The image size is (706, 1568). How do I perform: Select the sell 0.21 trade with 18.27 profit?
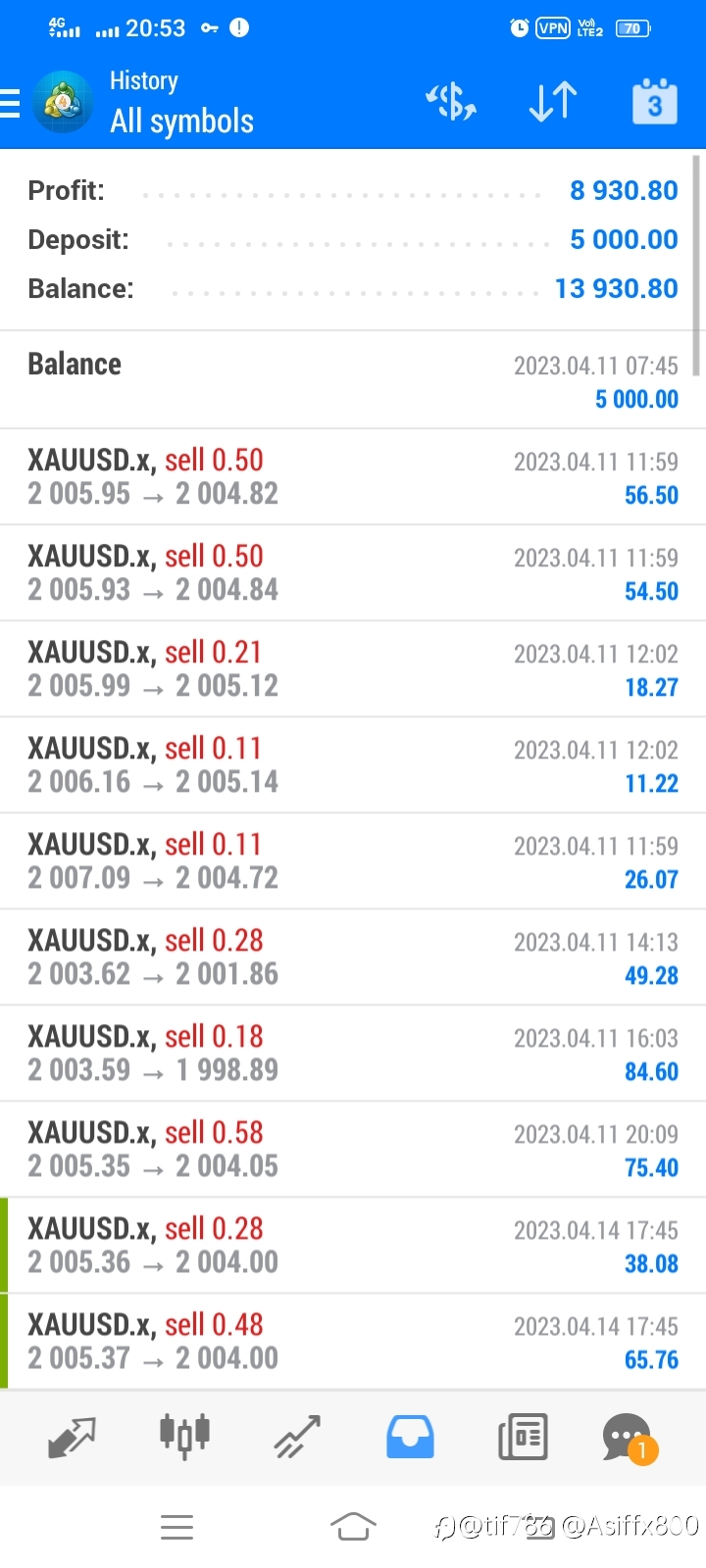pos(353,668)
